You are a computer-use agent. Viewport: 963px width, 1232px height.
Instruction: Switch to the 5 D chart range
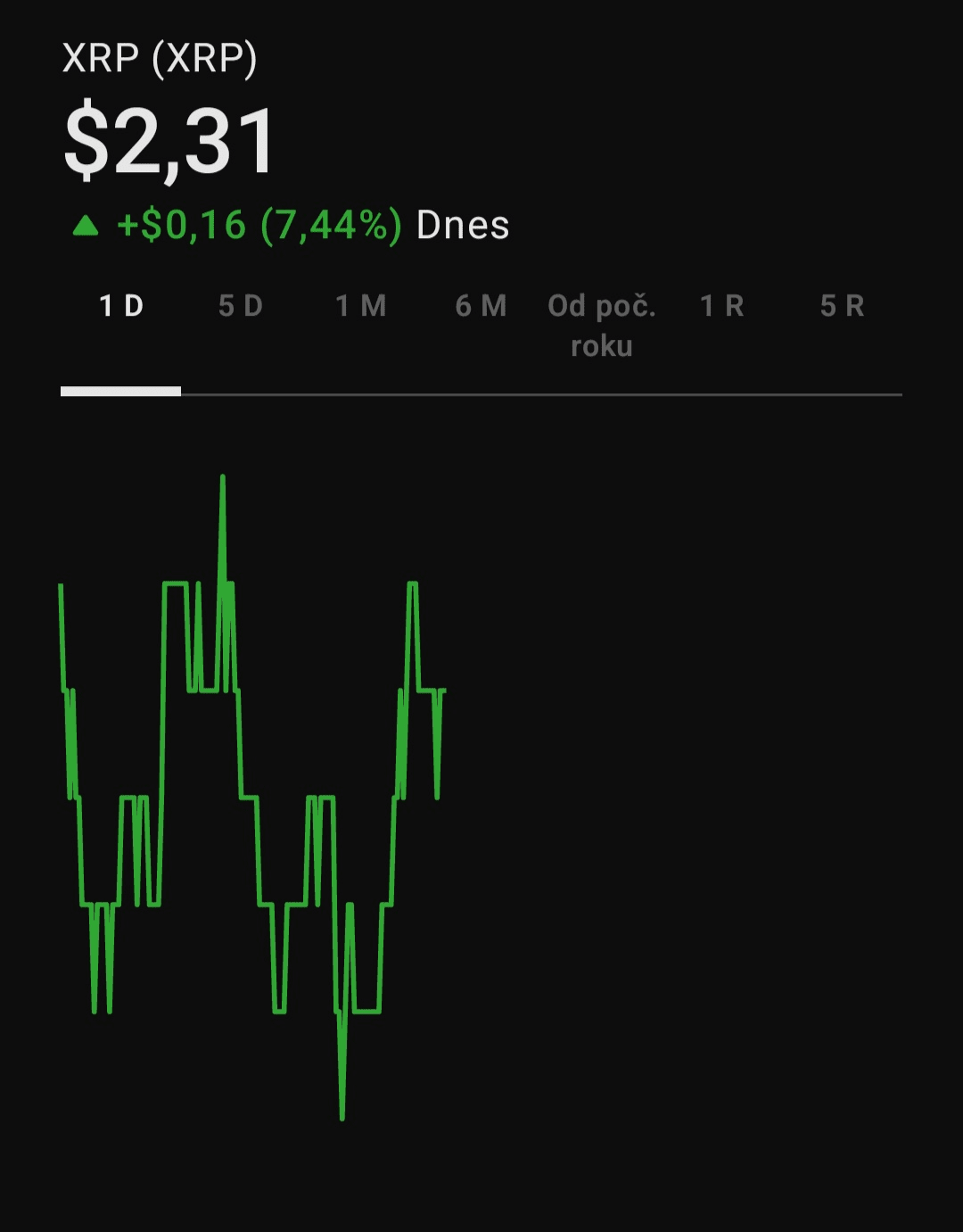pyautogui.click(x=241, y=307)
